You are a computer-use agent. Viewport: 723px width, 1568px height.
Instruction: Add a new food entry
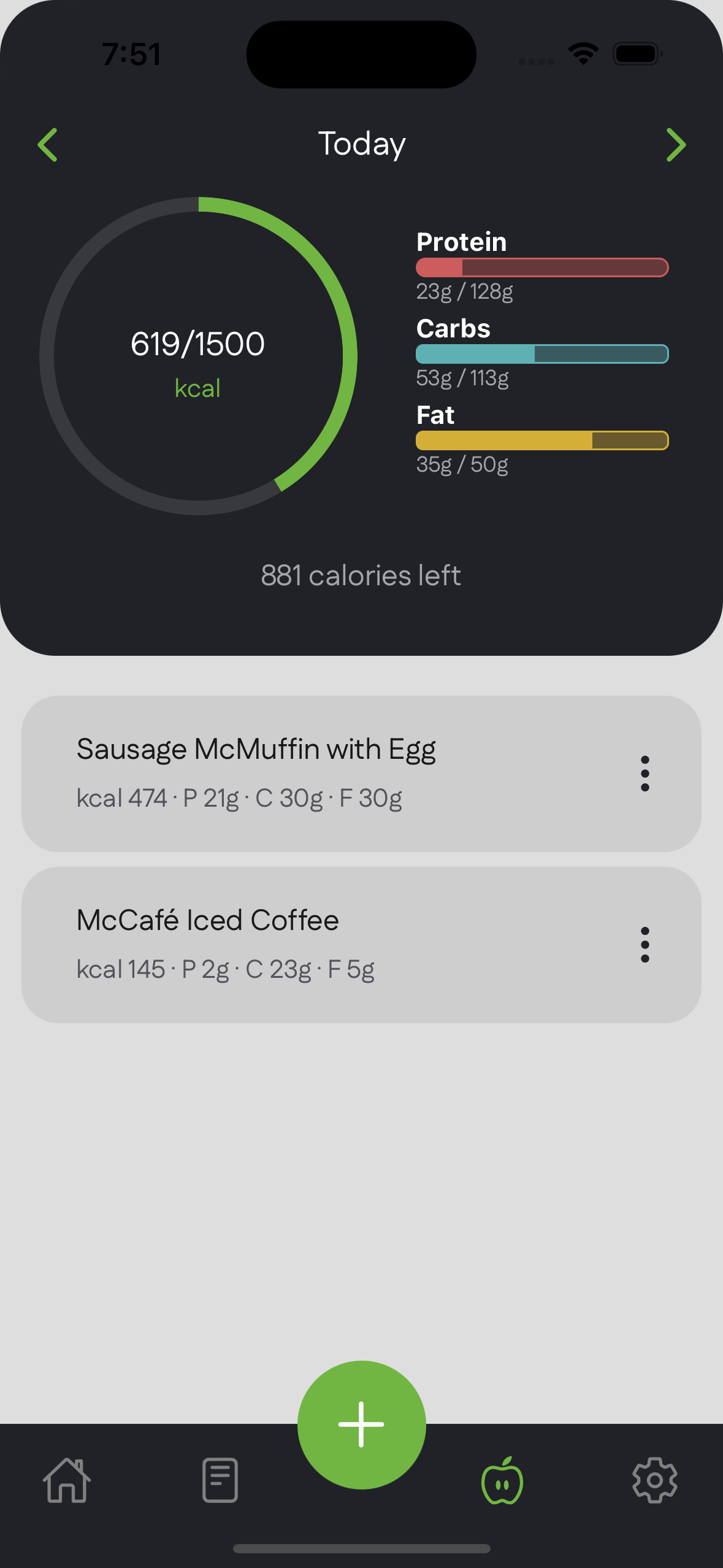tap(361, 1424)
